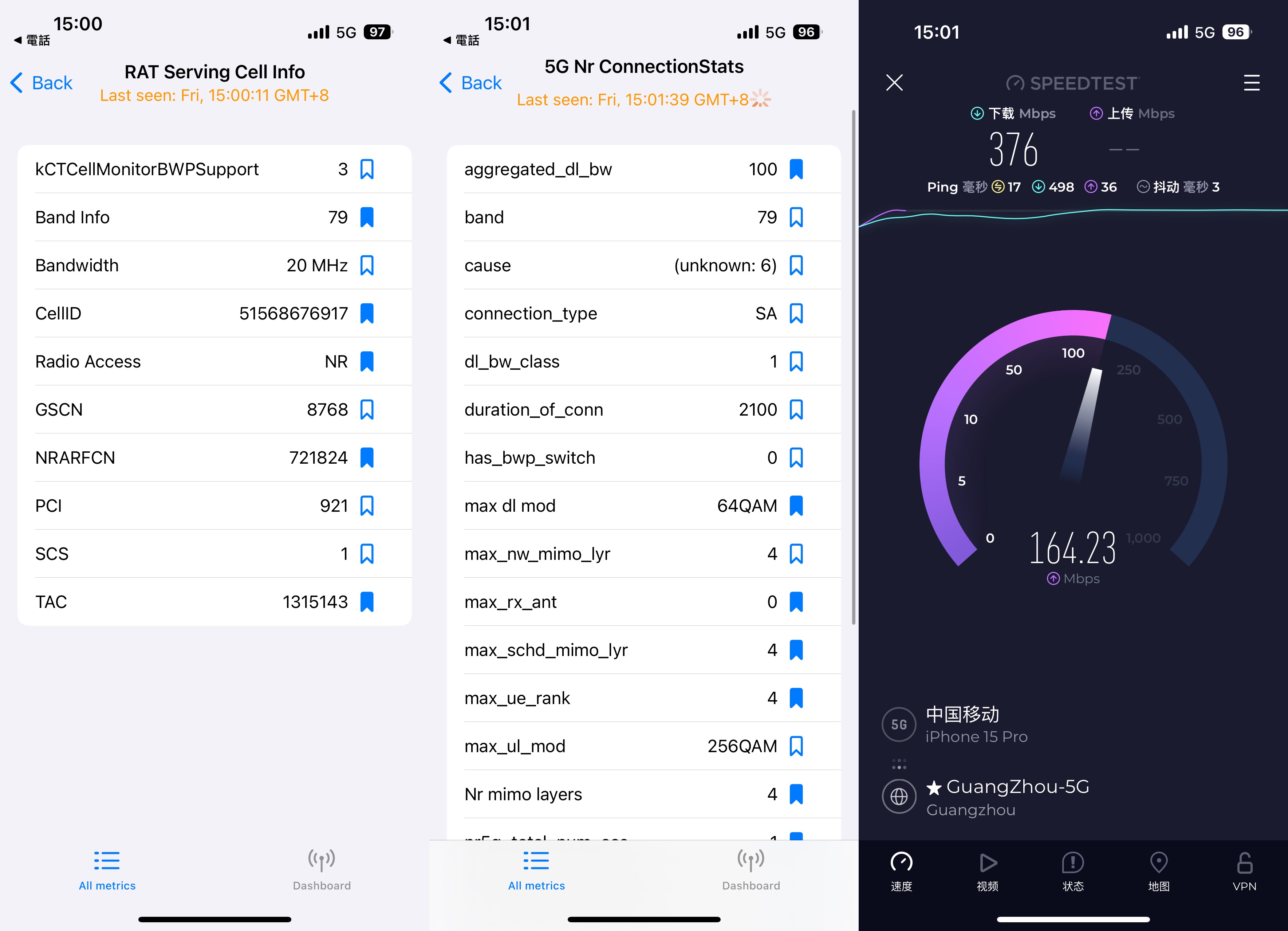Toggle bookmark on max dl mod row
The image size is (1288, 931).
pos(796,506)
